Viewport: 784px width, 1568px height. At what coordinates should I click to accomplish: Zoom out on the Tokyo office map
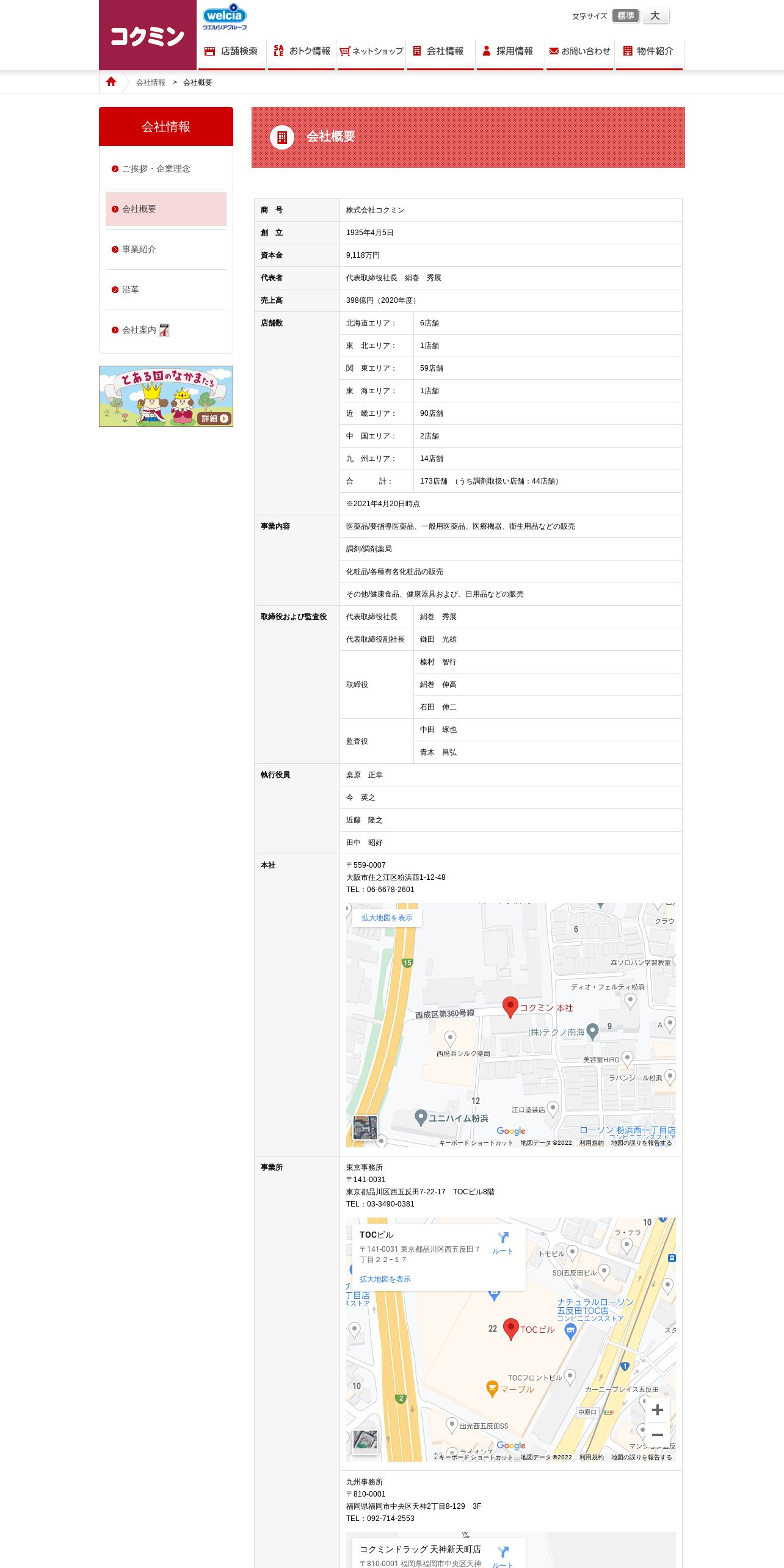[658, 1435]
